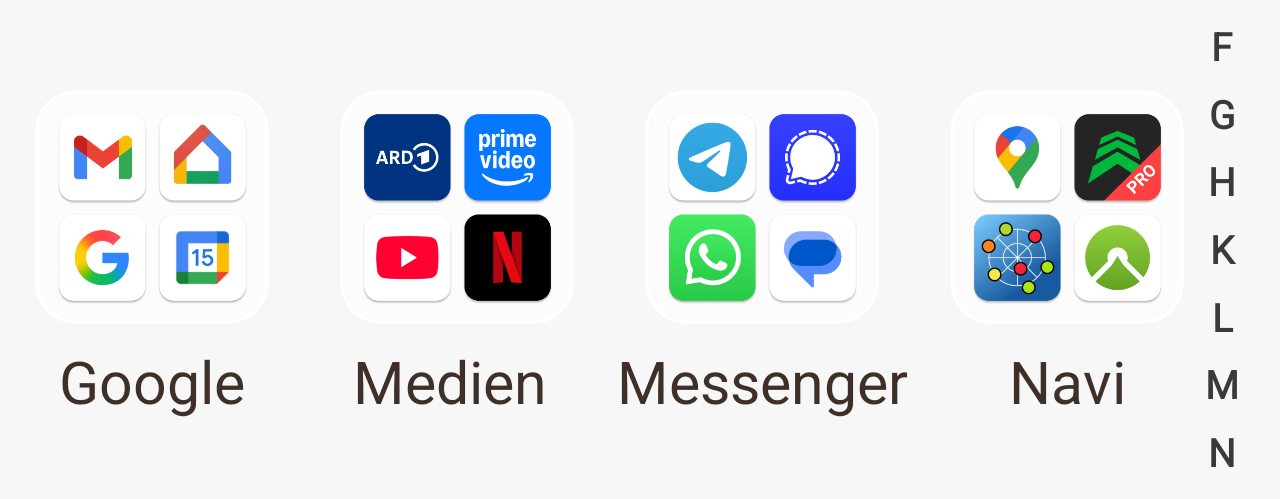Jump to letter N in index
Image resolution: width=1280 pixels, height=499 pixels.
pos(1222,453)
